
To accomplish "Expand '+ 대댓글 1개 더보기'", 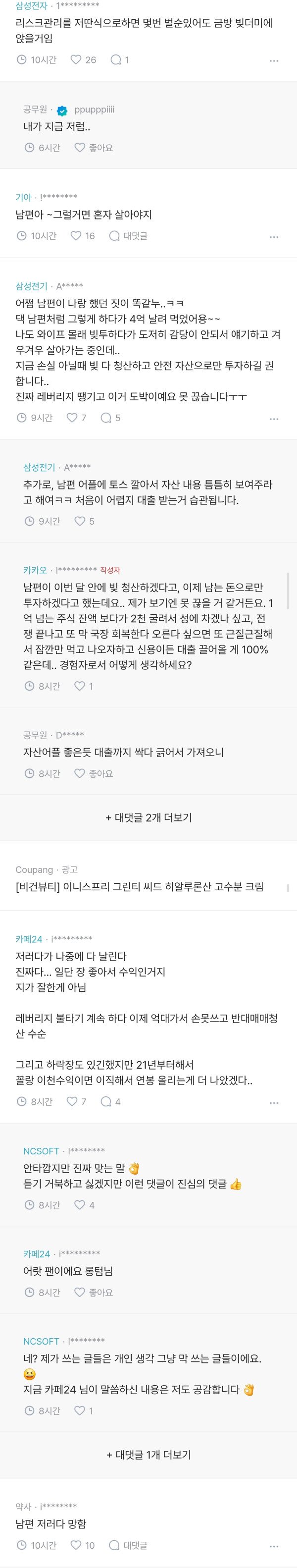I will tap(148, 1455).
